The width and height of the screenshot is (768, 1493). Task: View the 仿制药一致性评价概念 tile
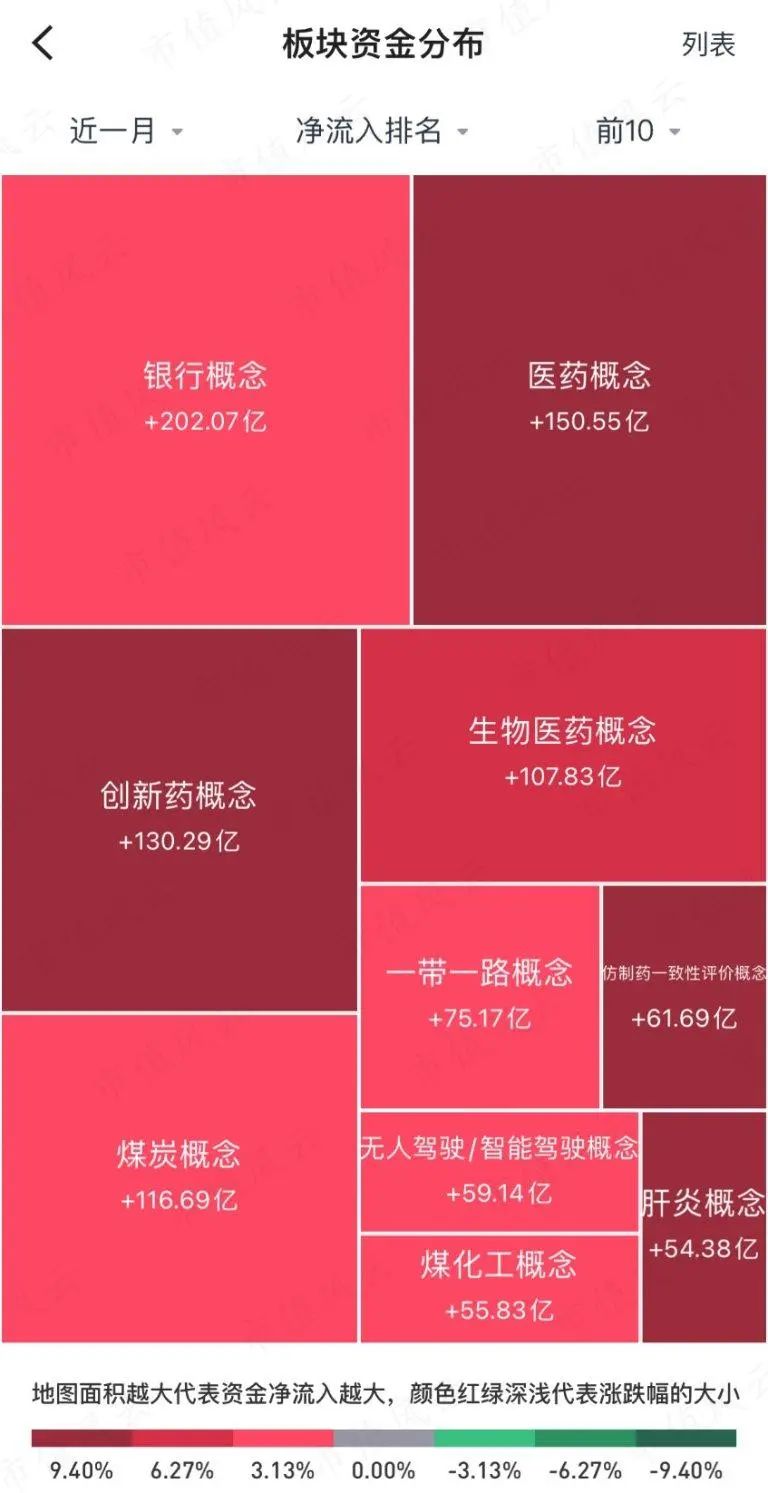[x=684, y=994]
